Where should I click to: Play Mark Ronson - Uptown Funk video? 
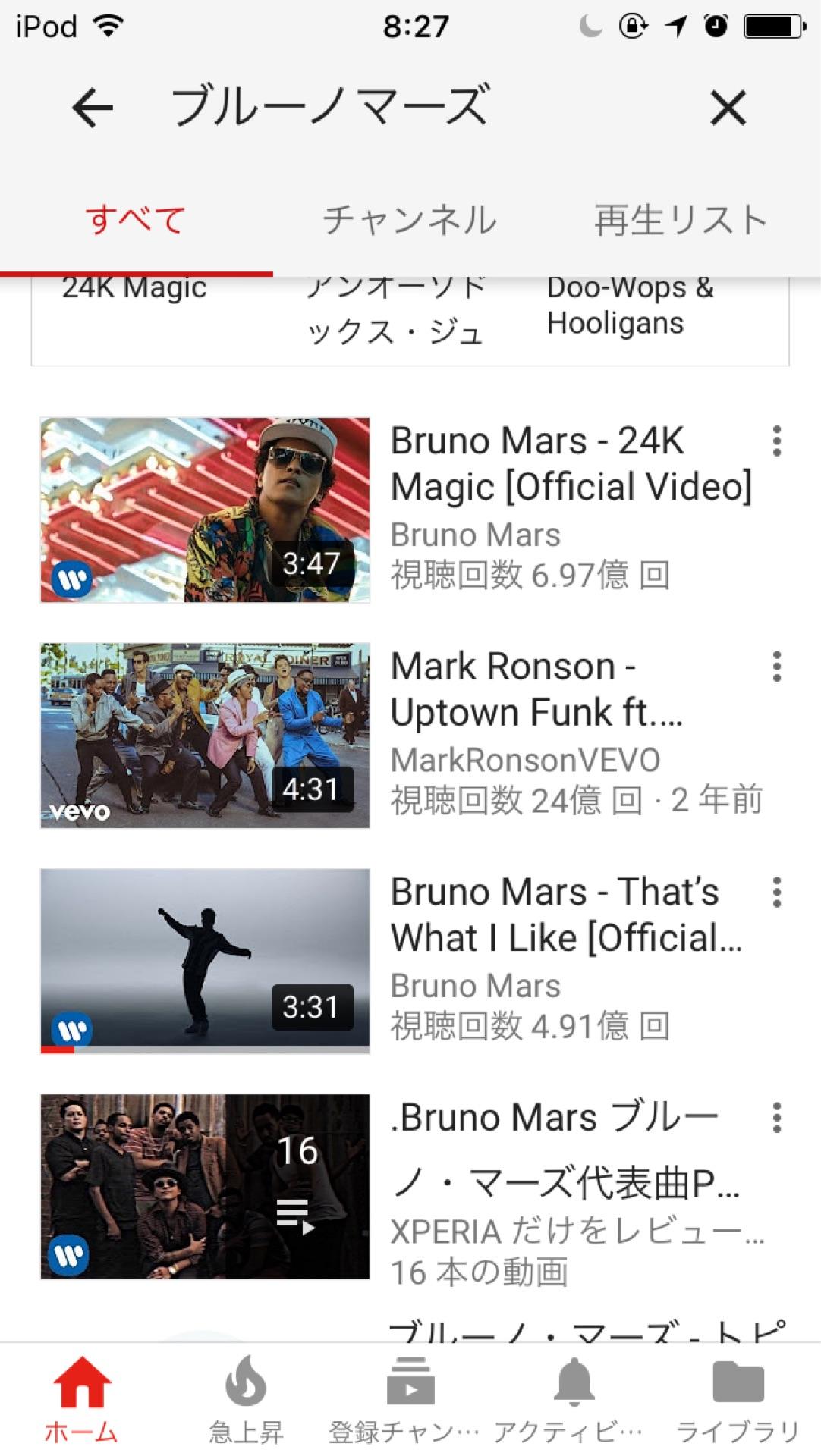click(205, 735)
